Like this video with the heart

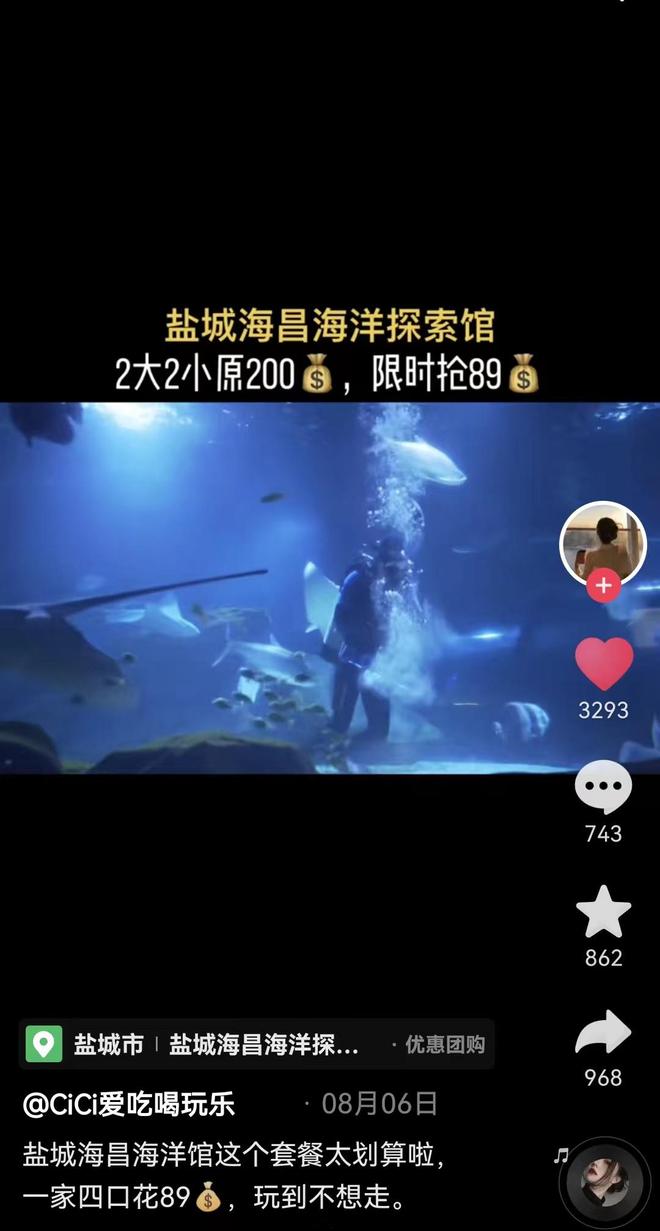tap(603, 664)
